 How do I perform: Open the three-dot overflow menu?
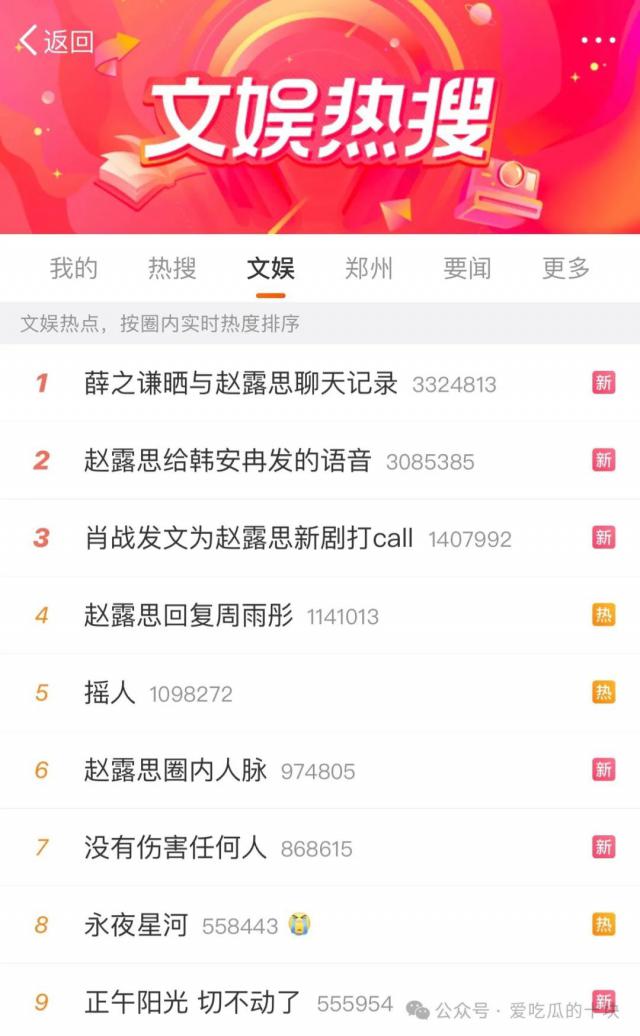[x=598, y=41]
